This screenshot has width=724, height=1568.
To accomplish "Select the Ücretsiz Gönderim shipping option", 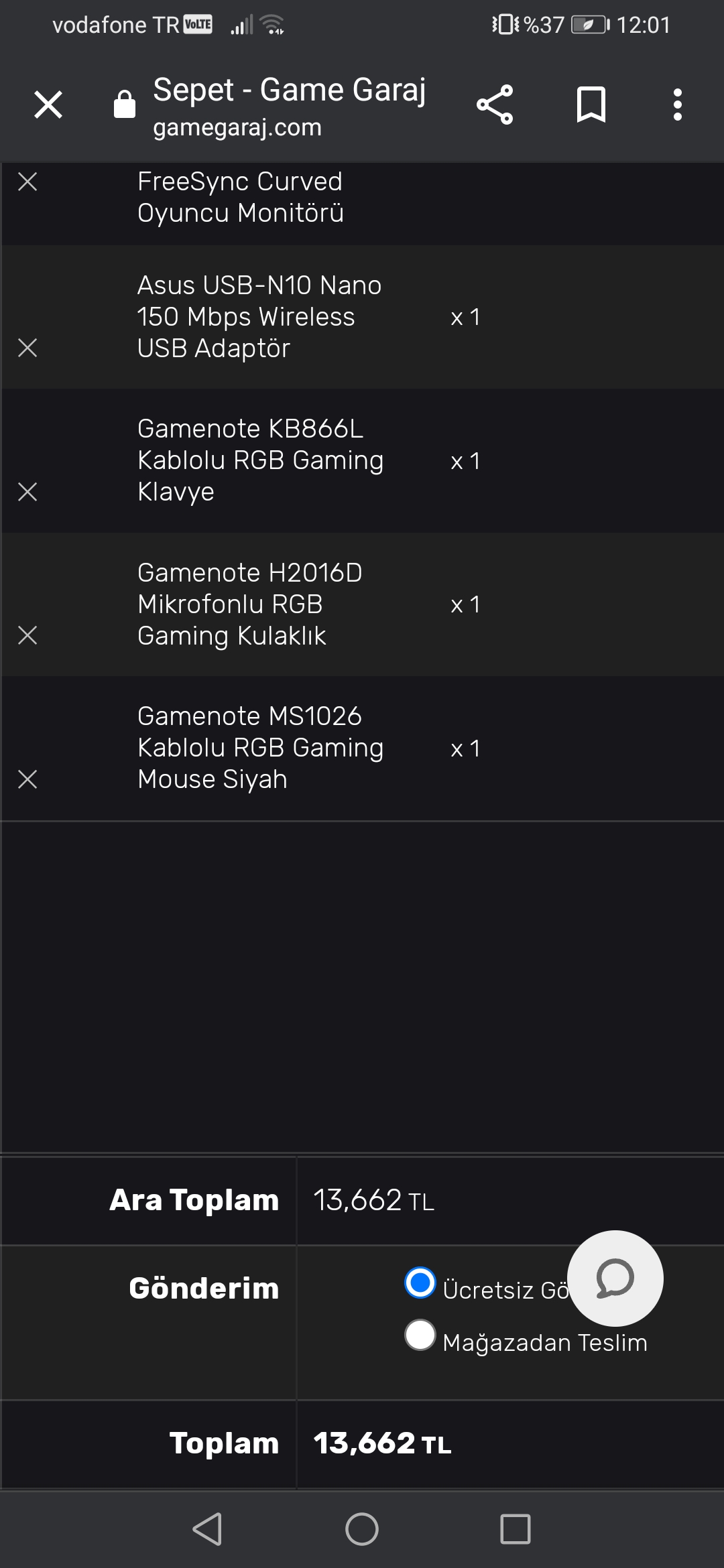I will (420, 1283).
